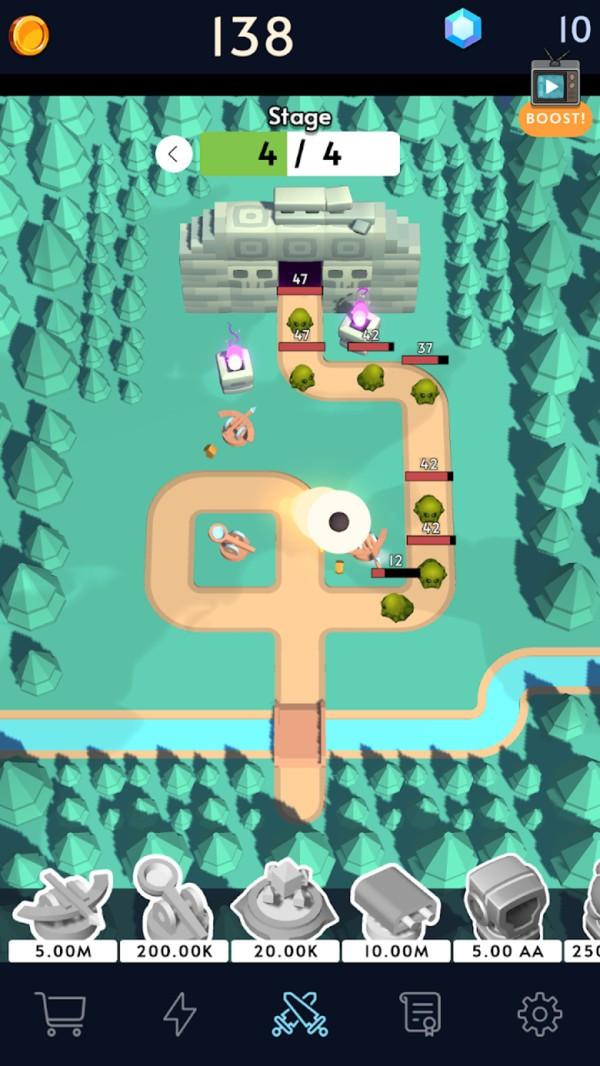600x1066 pixels.
Task: Select the 10.00M cannon tower
Action: tap(395, 908)
